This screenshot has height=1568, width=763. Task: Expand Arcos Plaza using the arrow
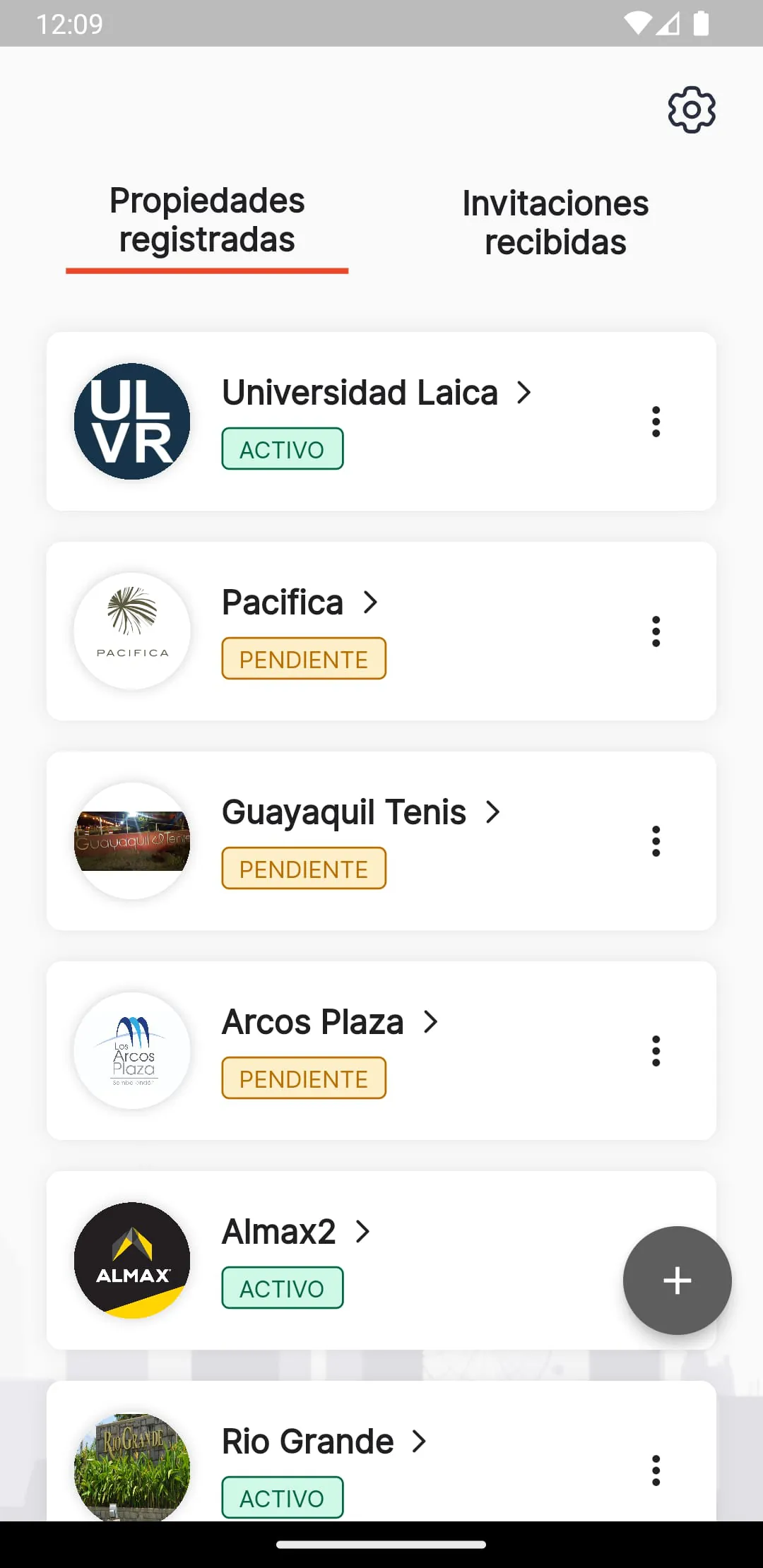pyautogui.click(x=430, y=1021)
